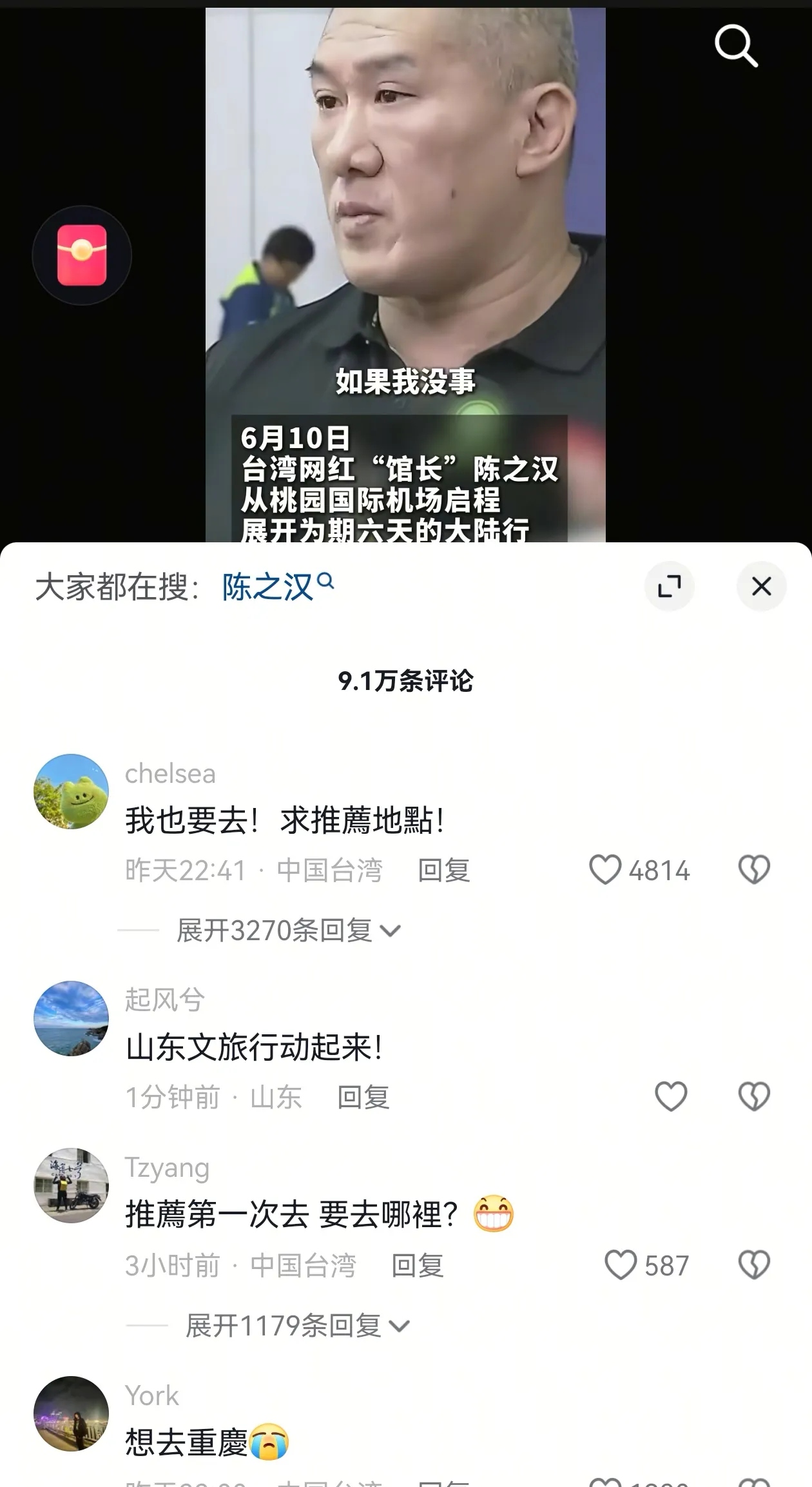The image size is (812, 1487).
Task: Like chelsea's comment
Action: click(605, 870)
